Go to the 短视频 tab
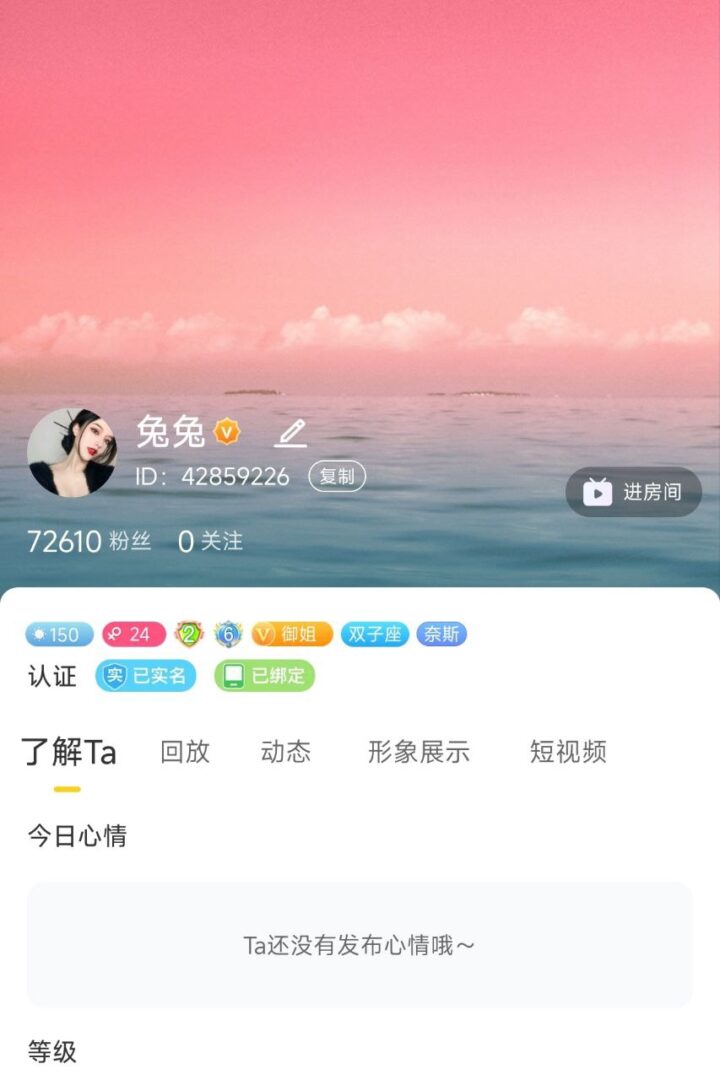This screenshot has width=720, height=1080. (x=568, y=752)
